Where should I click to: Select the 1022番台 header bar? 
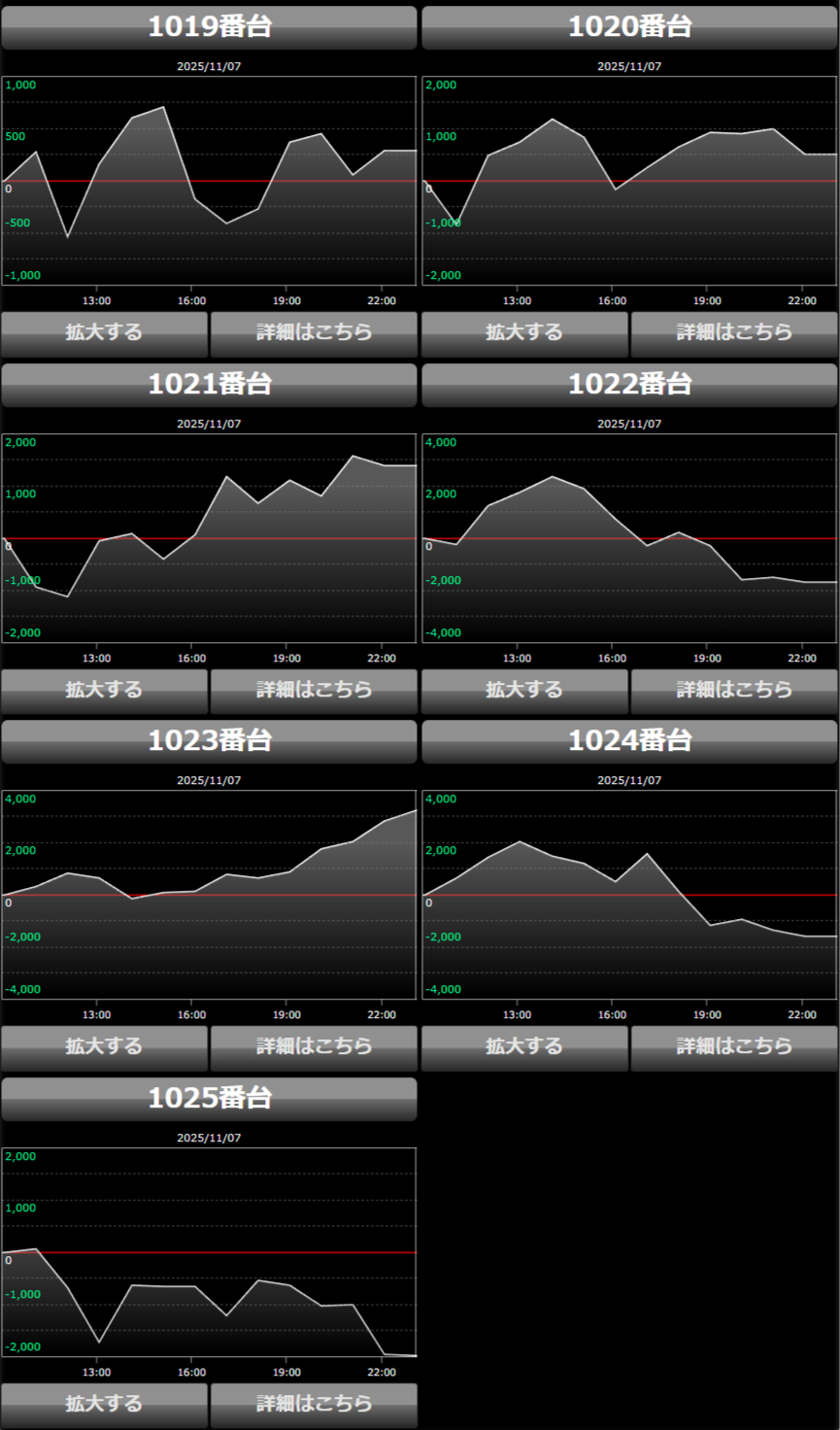pyautogui.click(x=629, y=384)
